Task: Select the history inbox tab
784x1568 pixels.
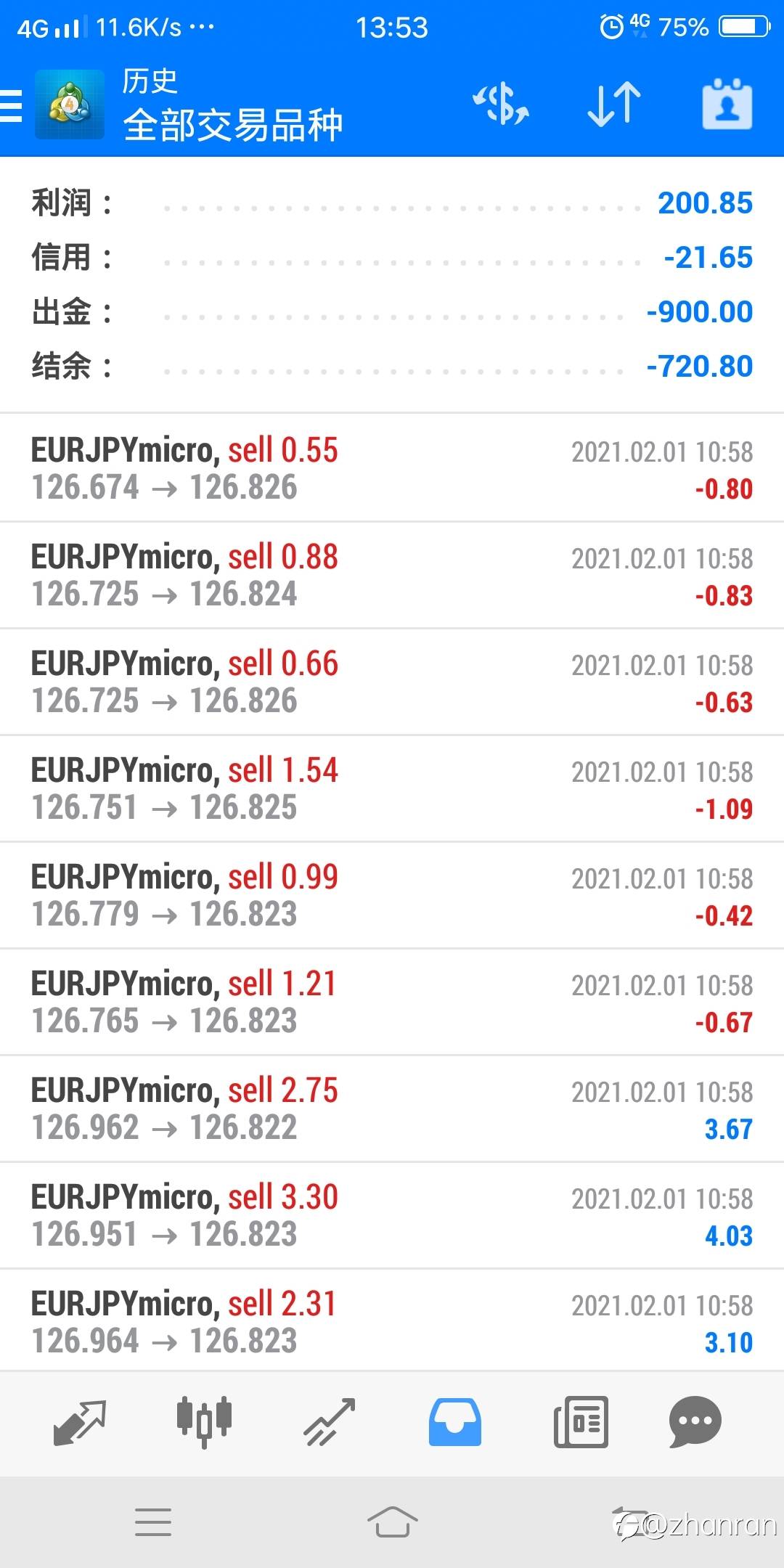Action: point(454,1422)
